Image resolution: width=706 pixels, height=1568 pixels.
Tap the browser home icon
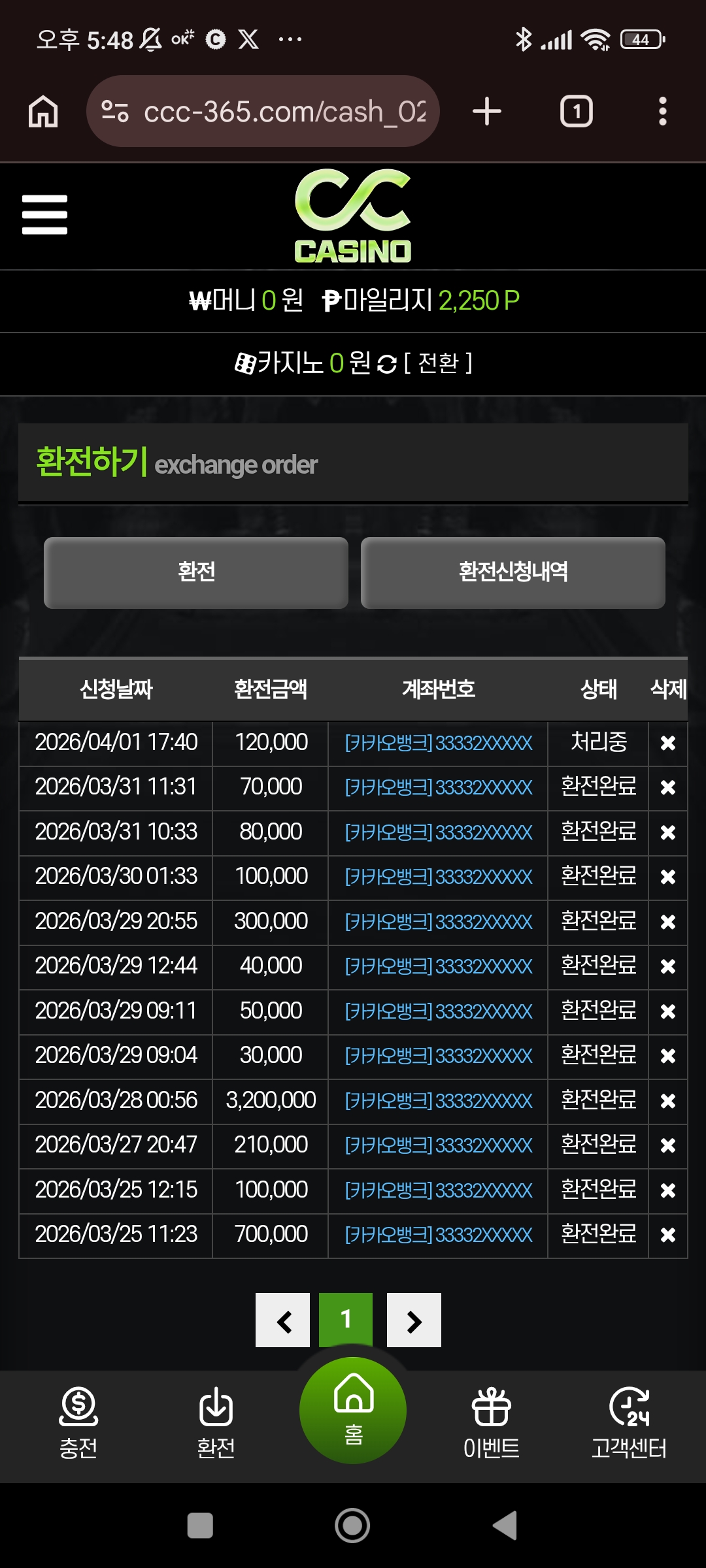(43, 111)
